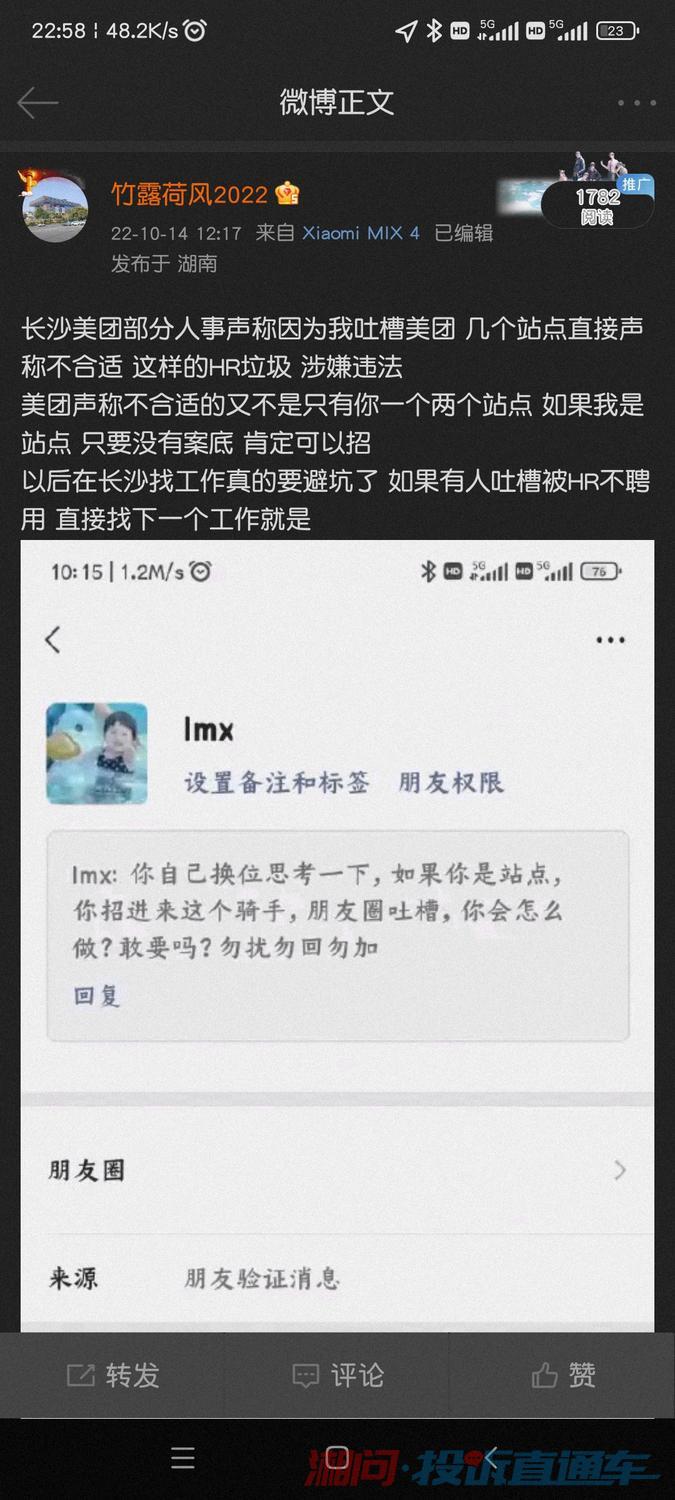Open 竹露荷风2022's profile avatar
The width and height of the screenshot is (675, 1500).
[55, 209]
